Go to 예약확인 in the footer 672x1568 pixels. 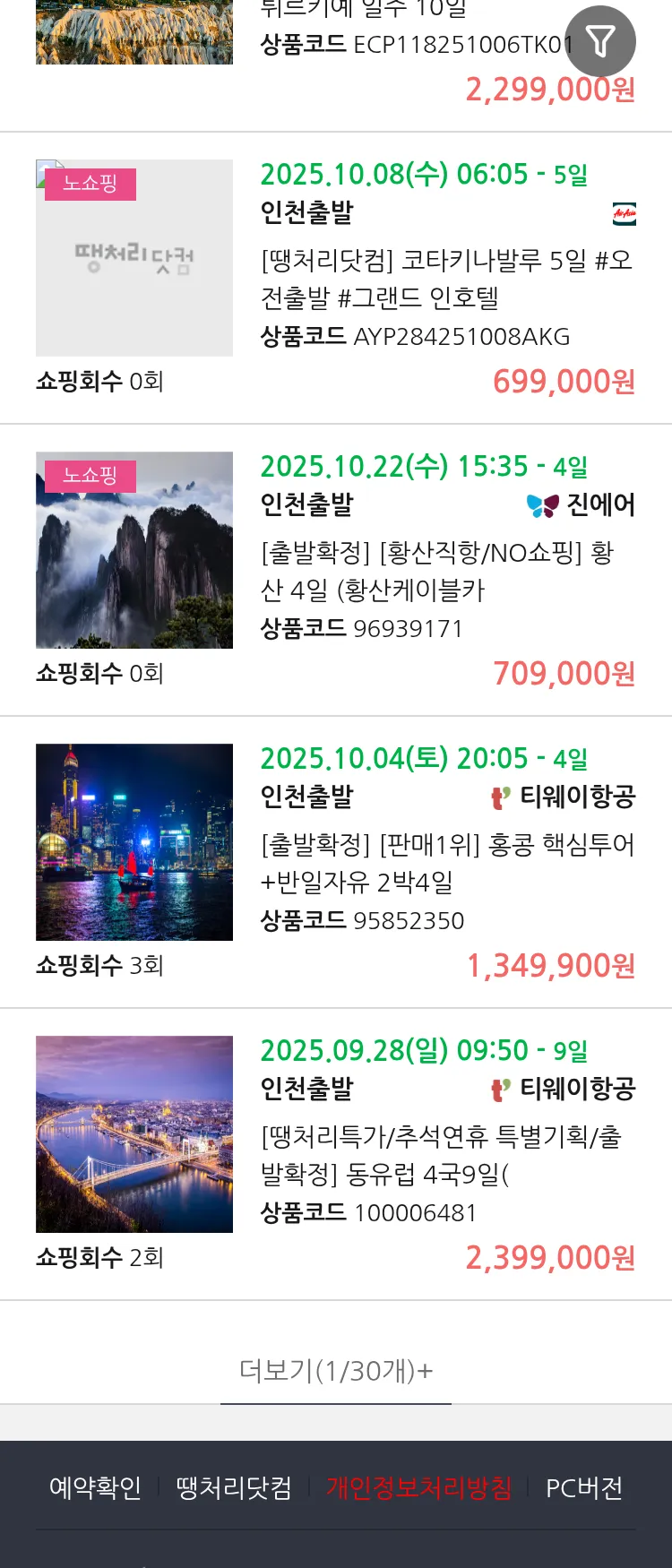click(95, 1488)
